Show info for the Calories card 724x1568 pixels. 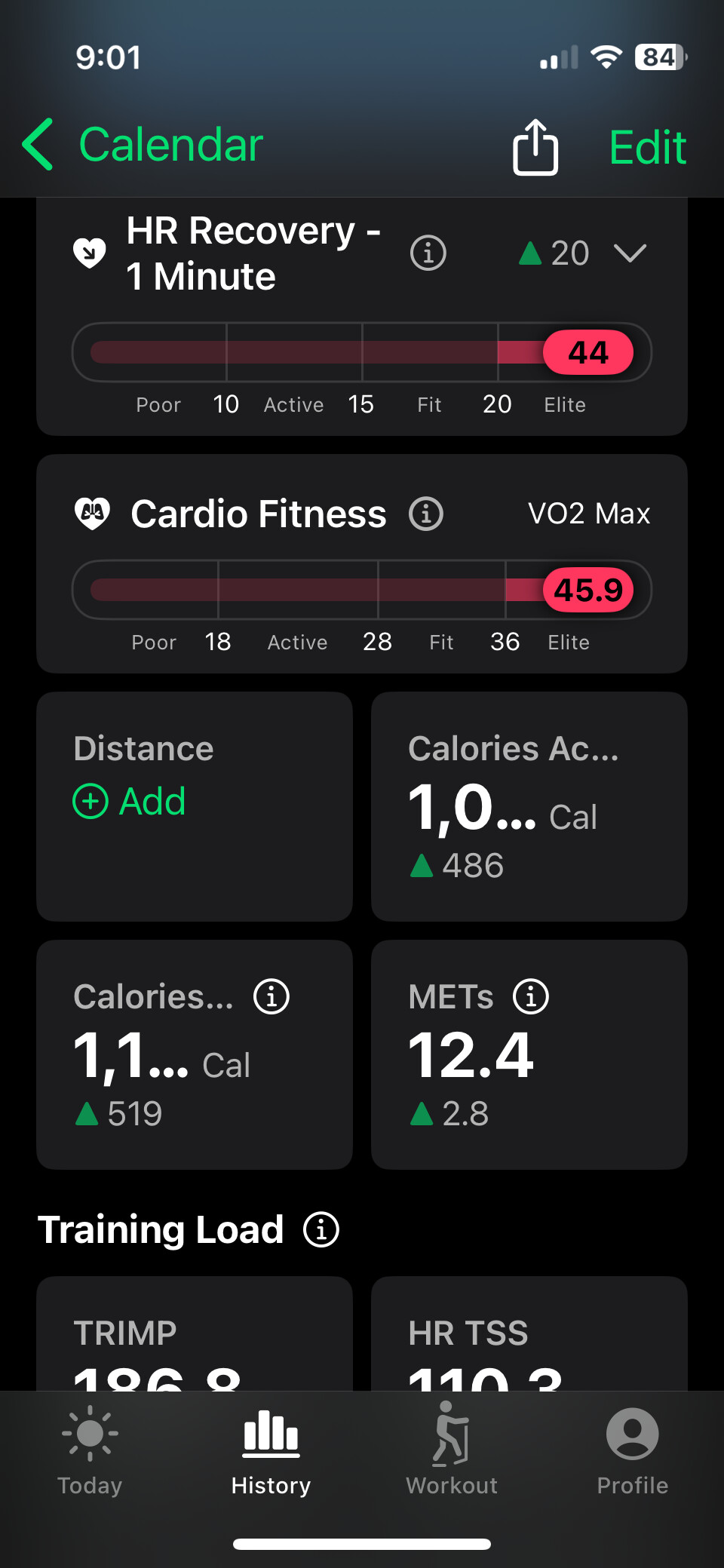271,997
